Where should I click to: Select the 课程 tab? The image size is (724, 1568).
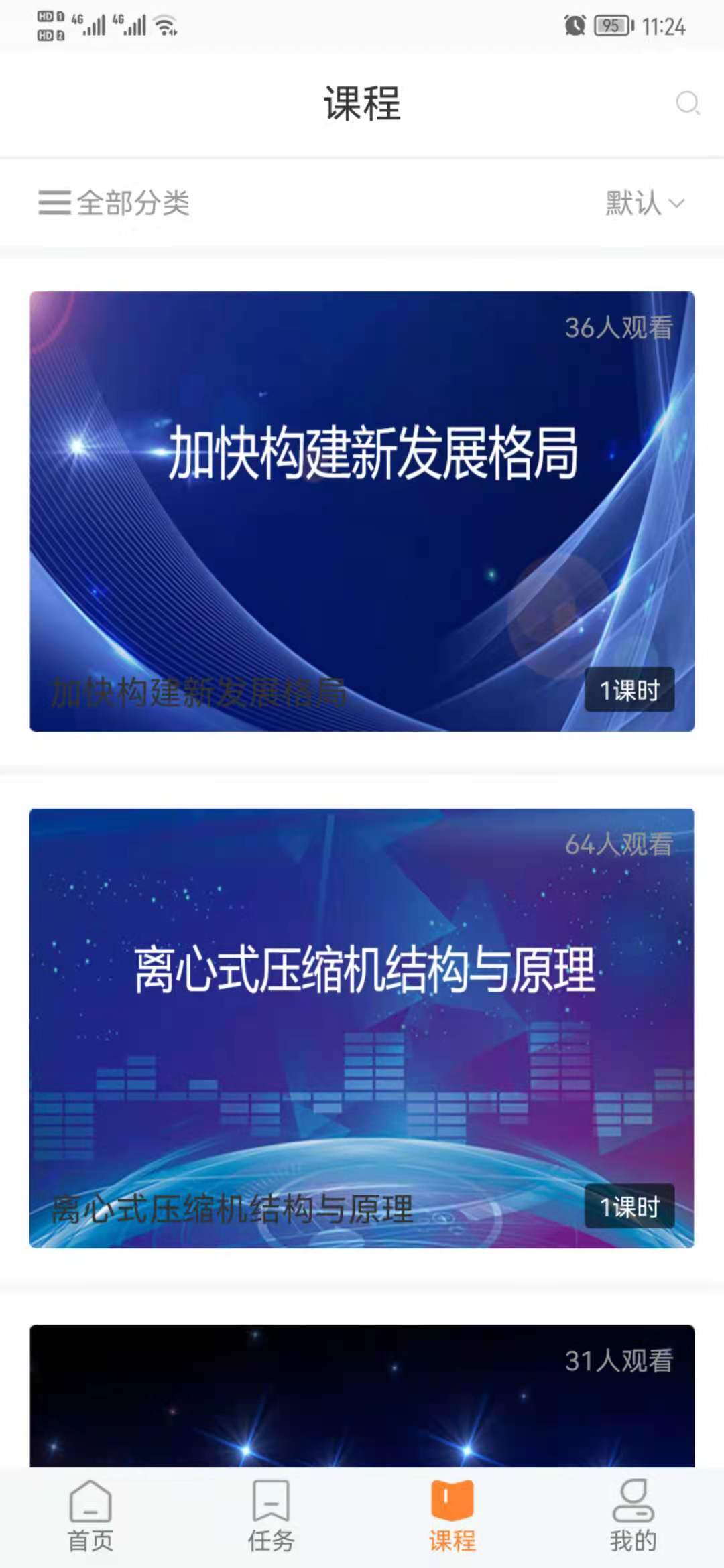pos(452,1517)
